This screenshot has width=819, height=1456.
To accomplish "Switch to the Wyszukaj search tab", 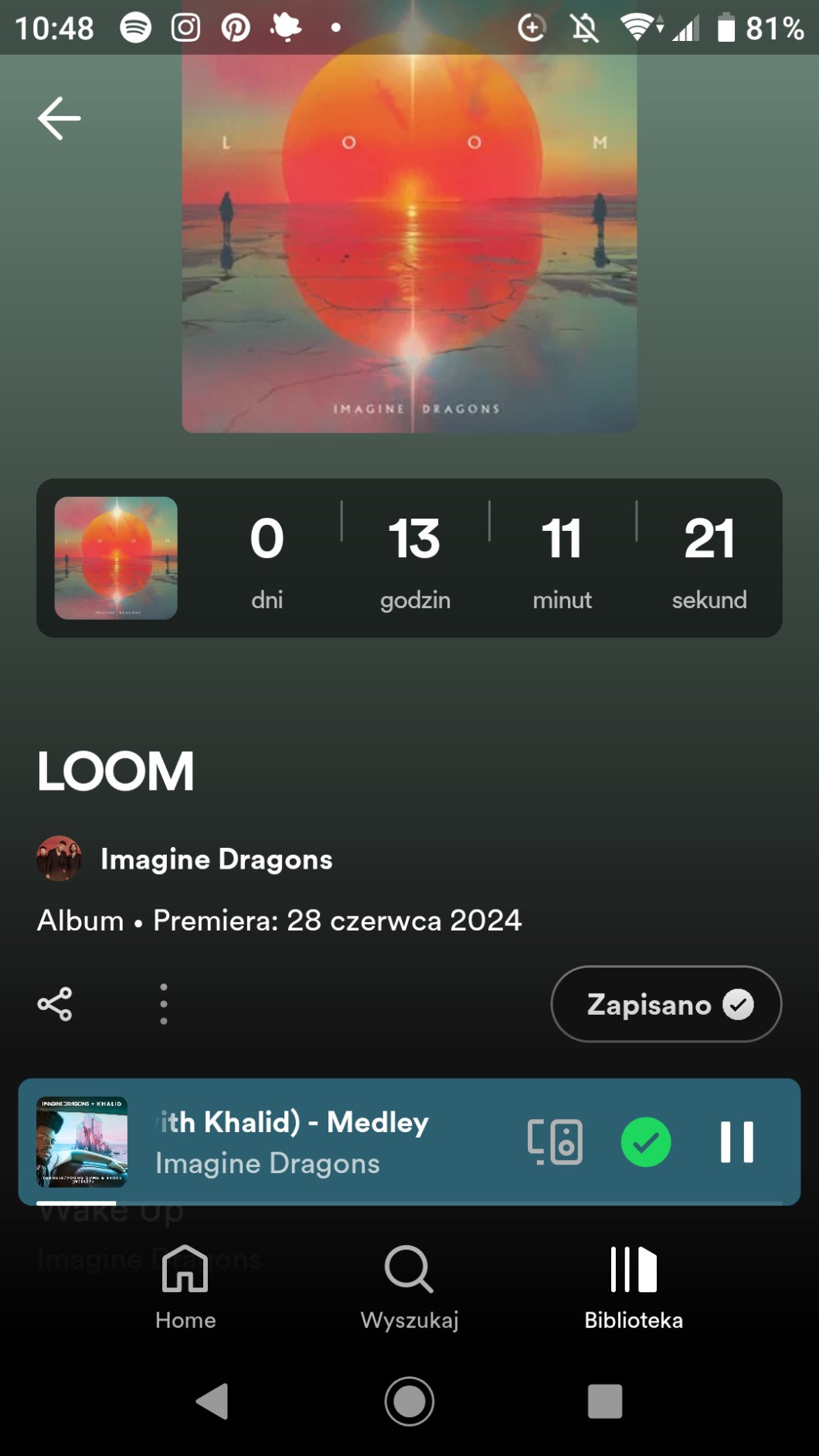I will pyautogui.click(x=409, y=1286).
